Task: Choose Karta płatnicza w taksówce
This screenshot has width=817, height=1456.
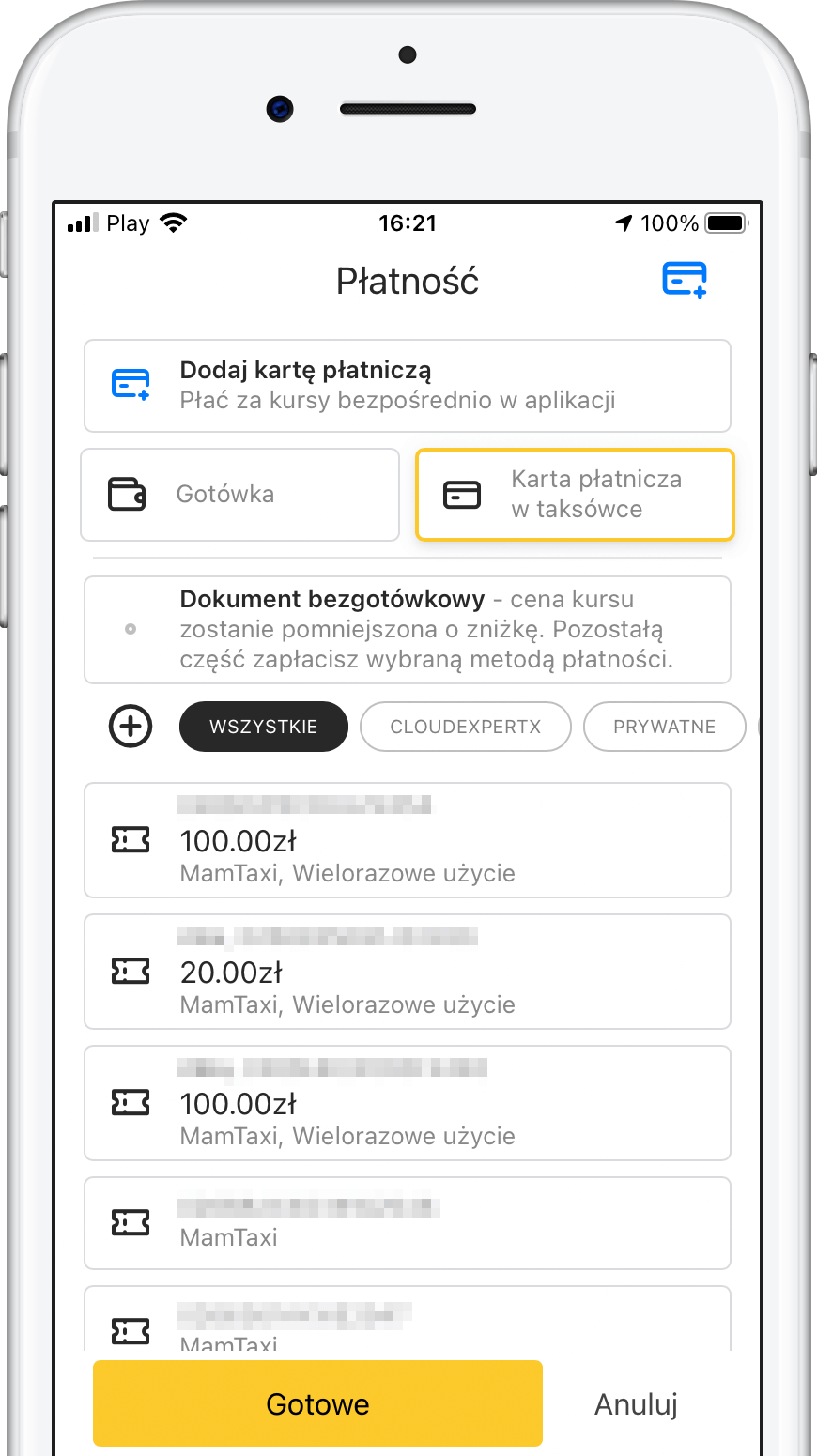Action: point(574,495)
